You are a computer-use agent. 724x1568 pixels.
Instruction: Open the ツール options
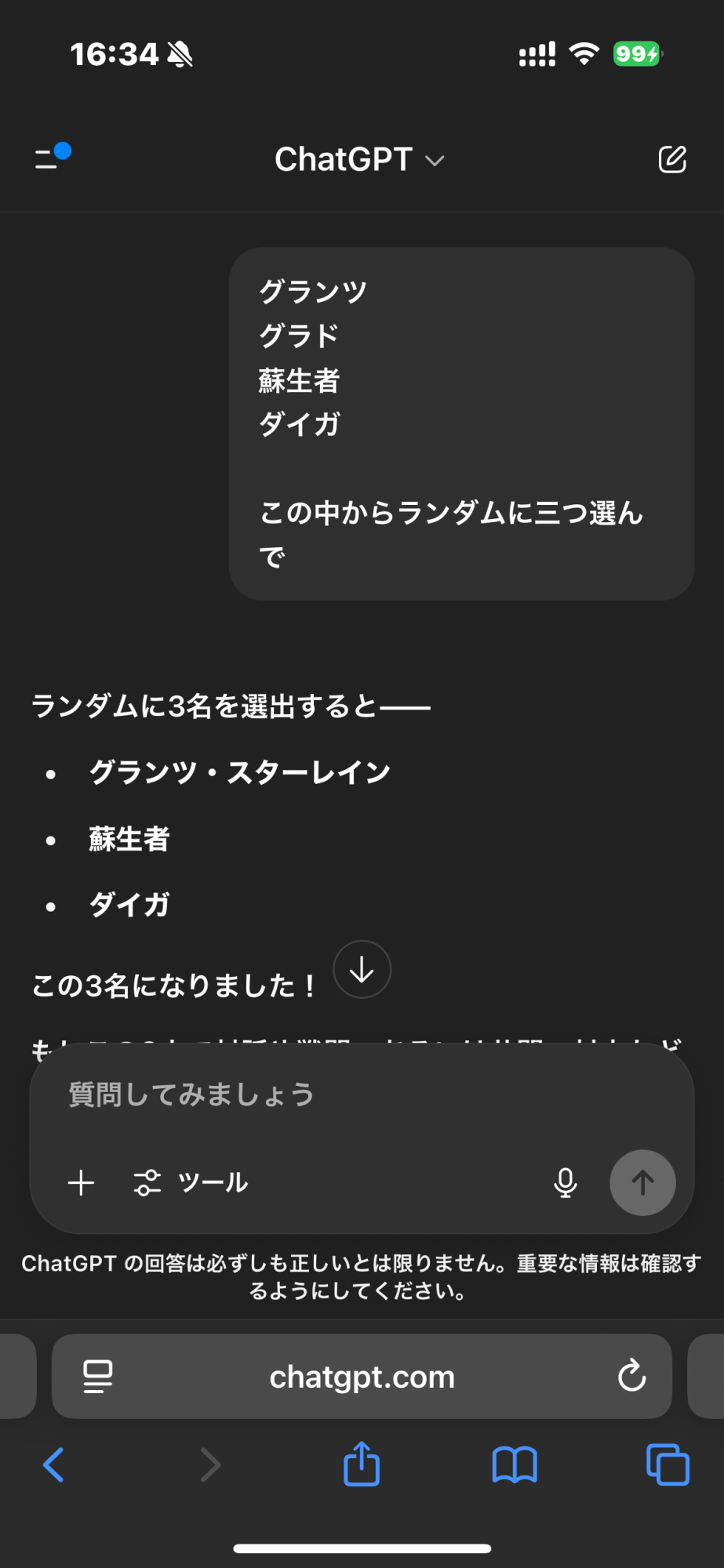pos(191,1182)
